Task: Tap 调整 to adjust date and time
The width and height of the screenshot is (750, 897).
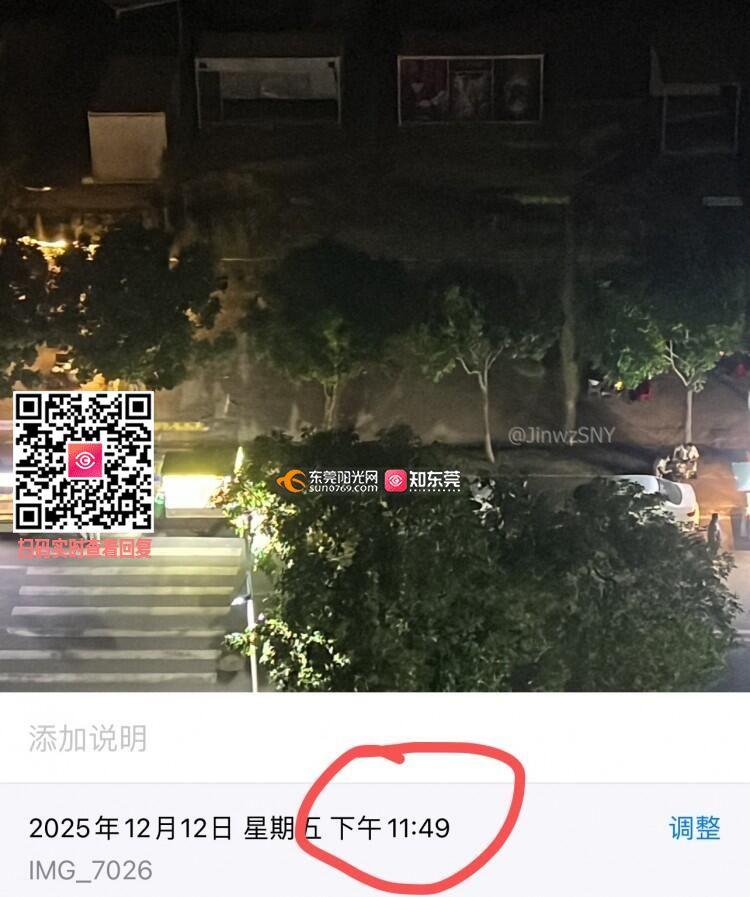Action: [x=694, y=828]
